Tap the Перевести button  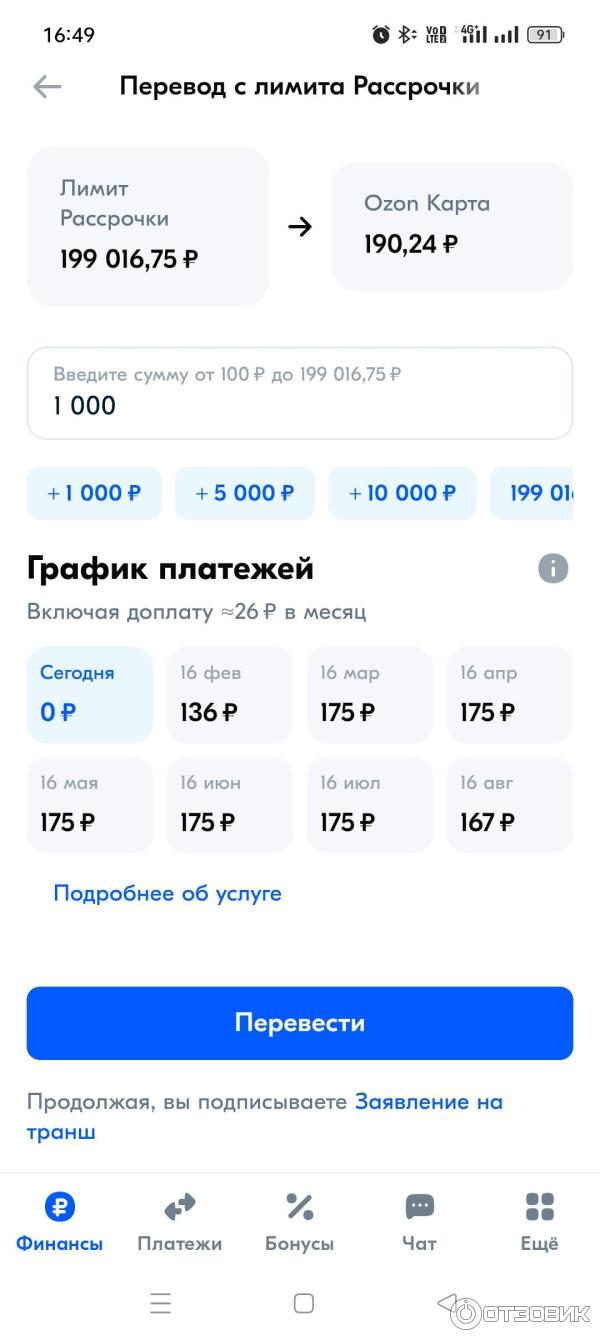pyautogui.click(x=299, y=1023)
